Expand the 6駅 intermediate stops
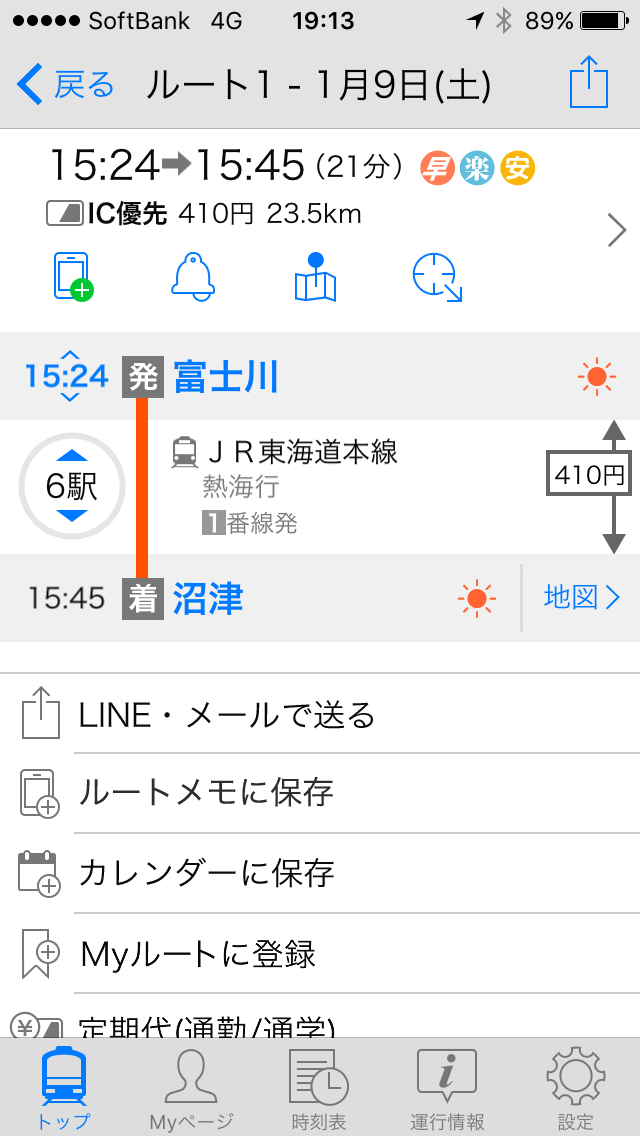The width and height of the screenshot is (640, 1136). pyautogui.click(x=71, y=487)
